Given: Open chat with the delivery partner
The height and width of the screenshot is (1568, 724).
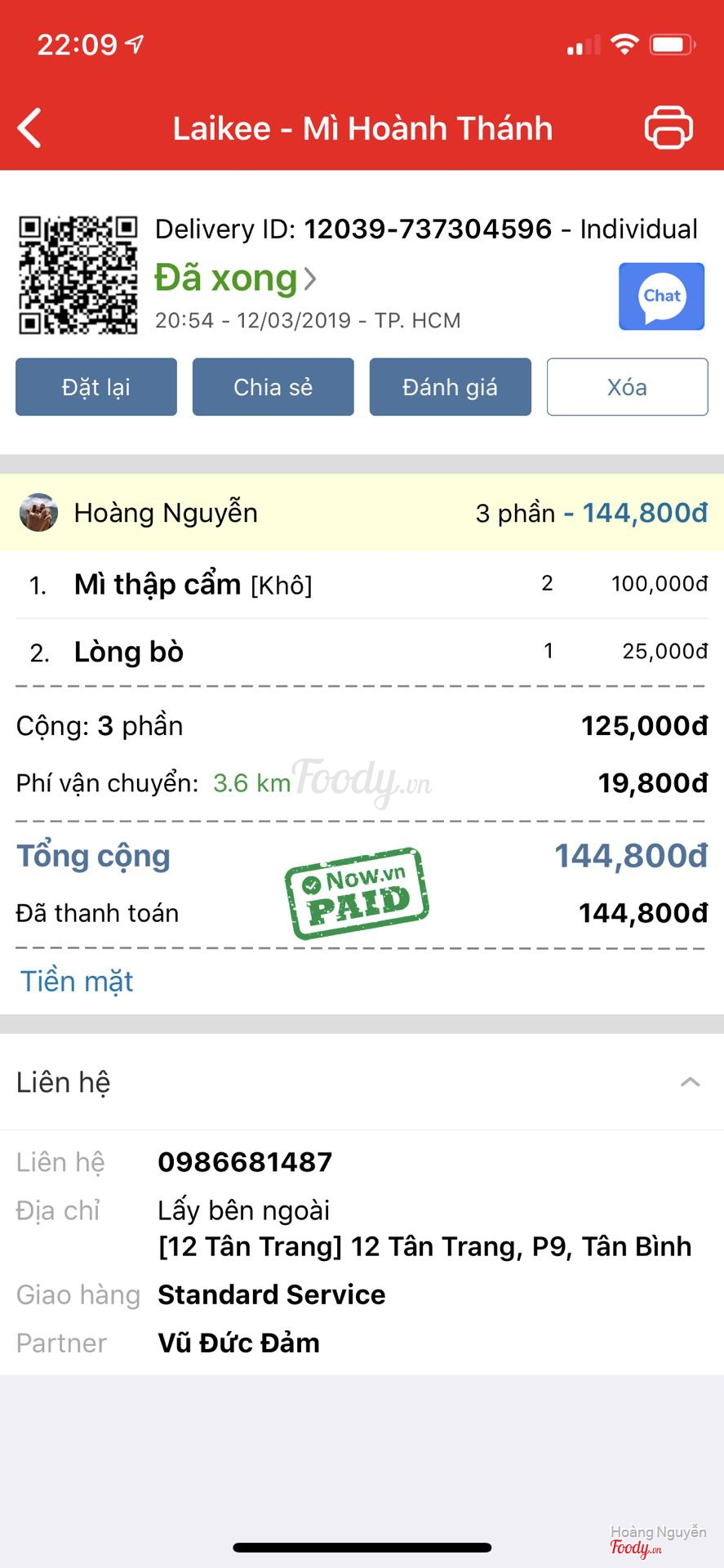Looking at the screenshot, I should pyautogui.click(x=661, y=296).
